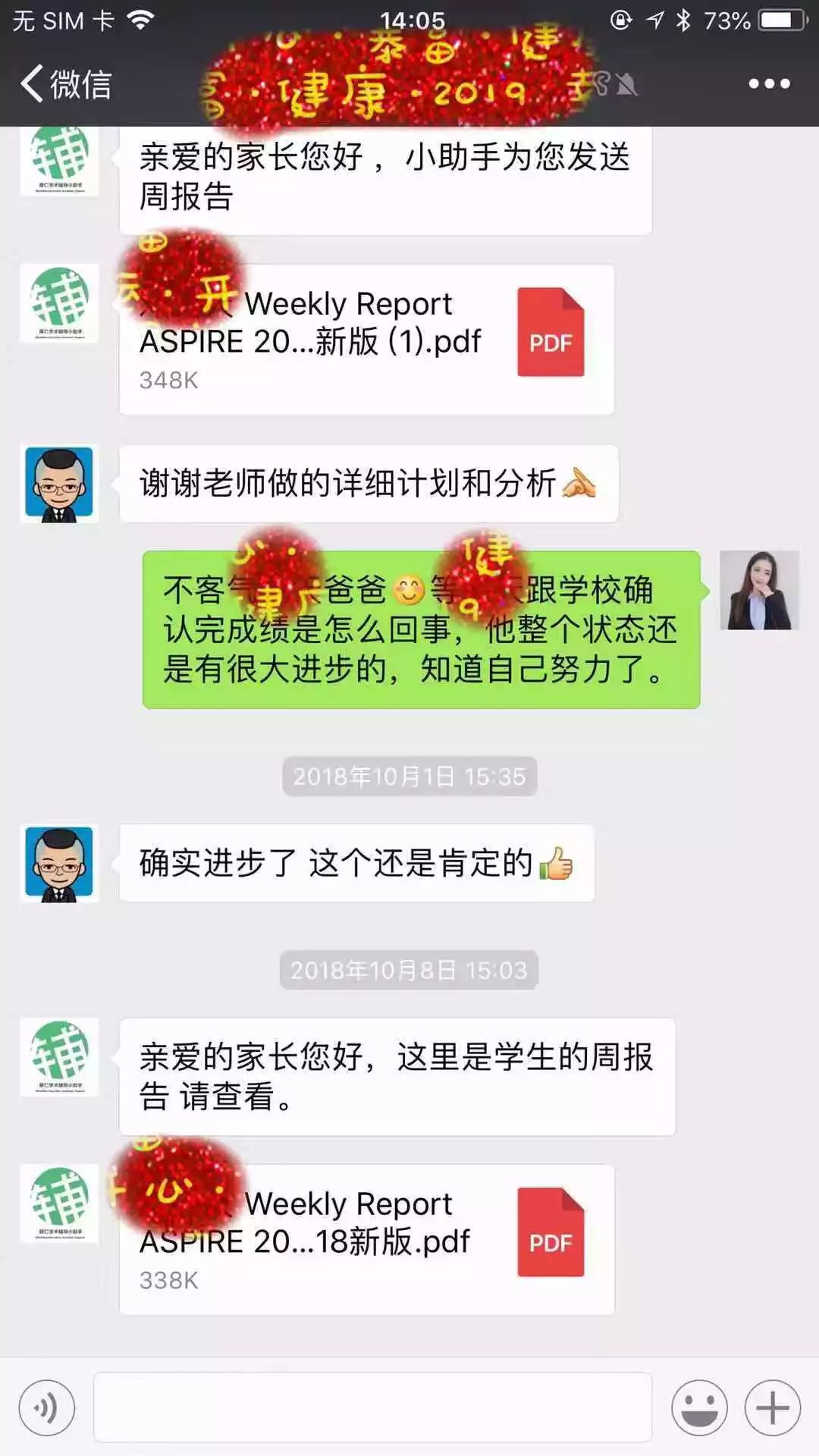Open the 338K Weekly Report PDF attachment
This screenshot has height=1456, width=819.
pos(366,1239)
